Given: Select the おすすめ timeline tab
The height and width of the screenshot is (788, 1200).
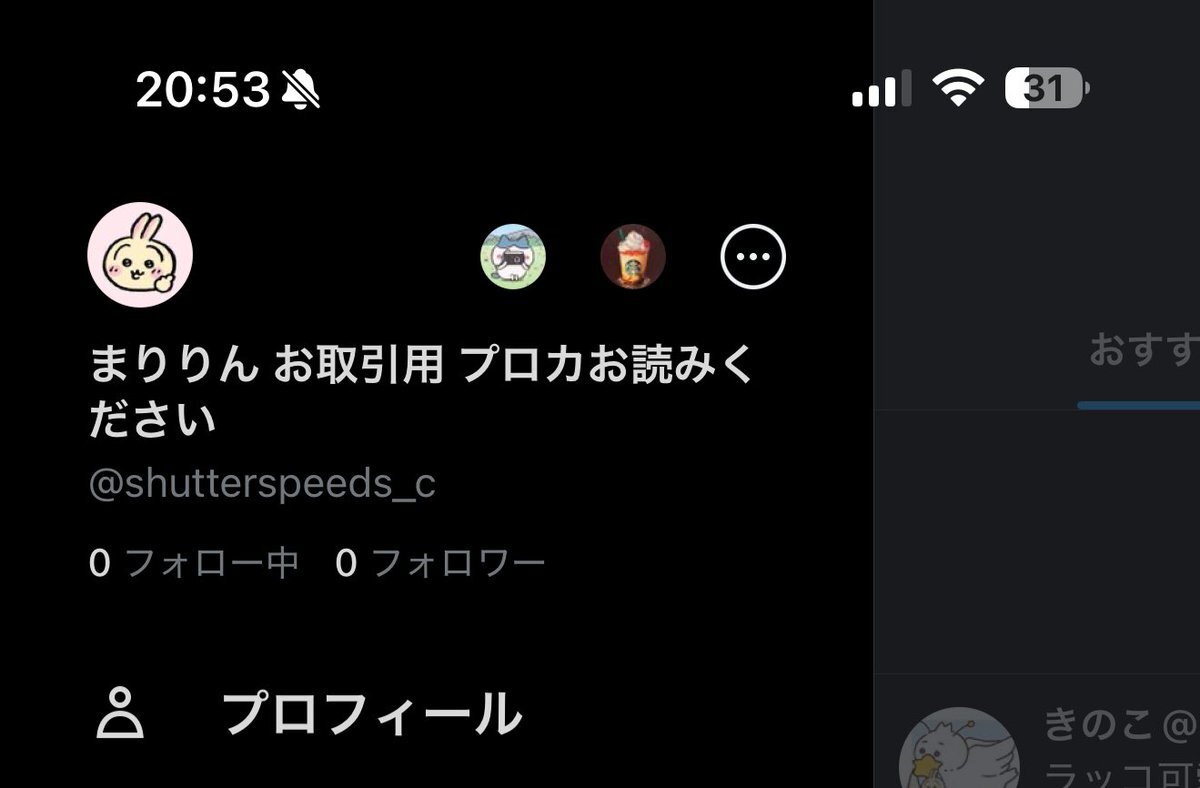Looking at the screenshot, I should coord(1142,352).
